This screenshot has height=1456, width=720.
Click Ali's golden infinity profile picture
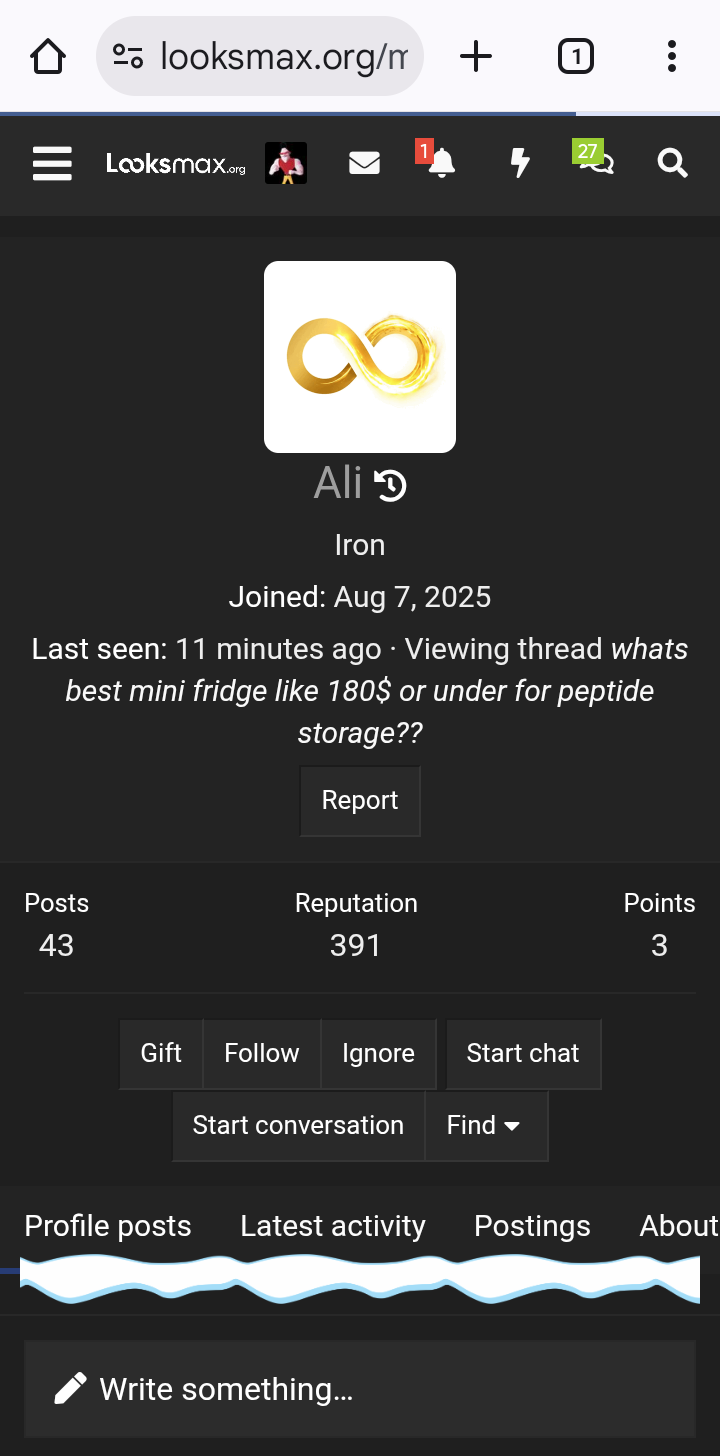pyautogui.click(x=360, y=356)
